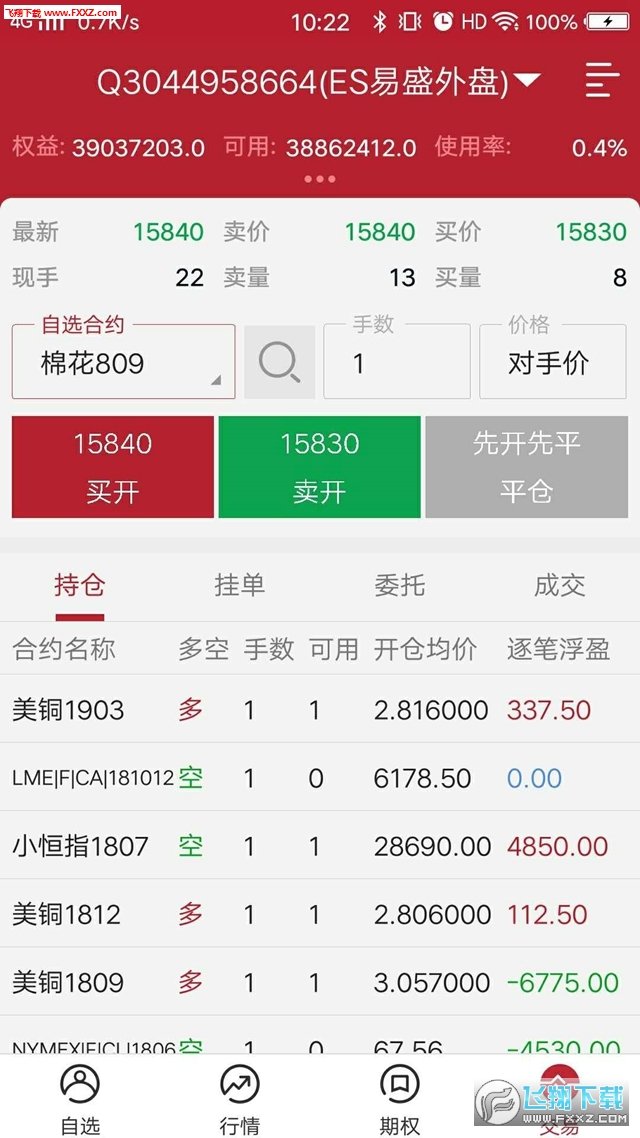Screen dimensions: 640x1138
Task: Tap the magnifier to search contracts
Action: [x=279, y=361]
